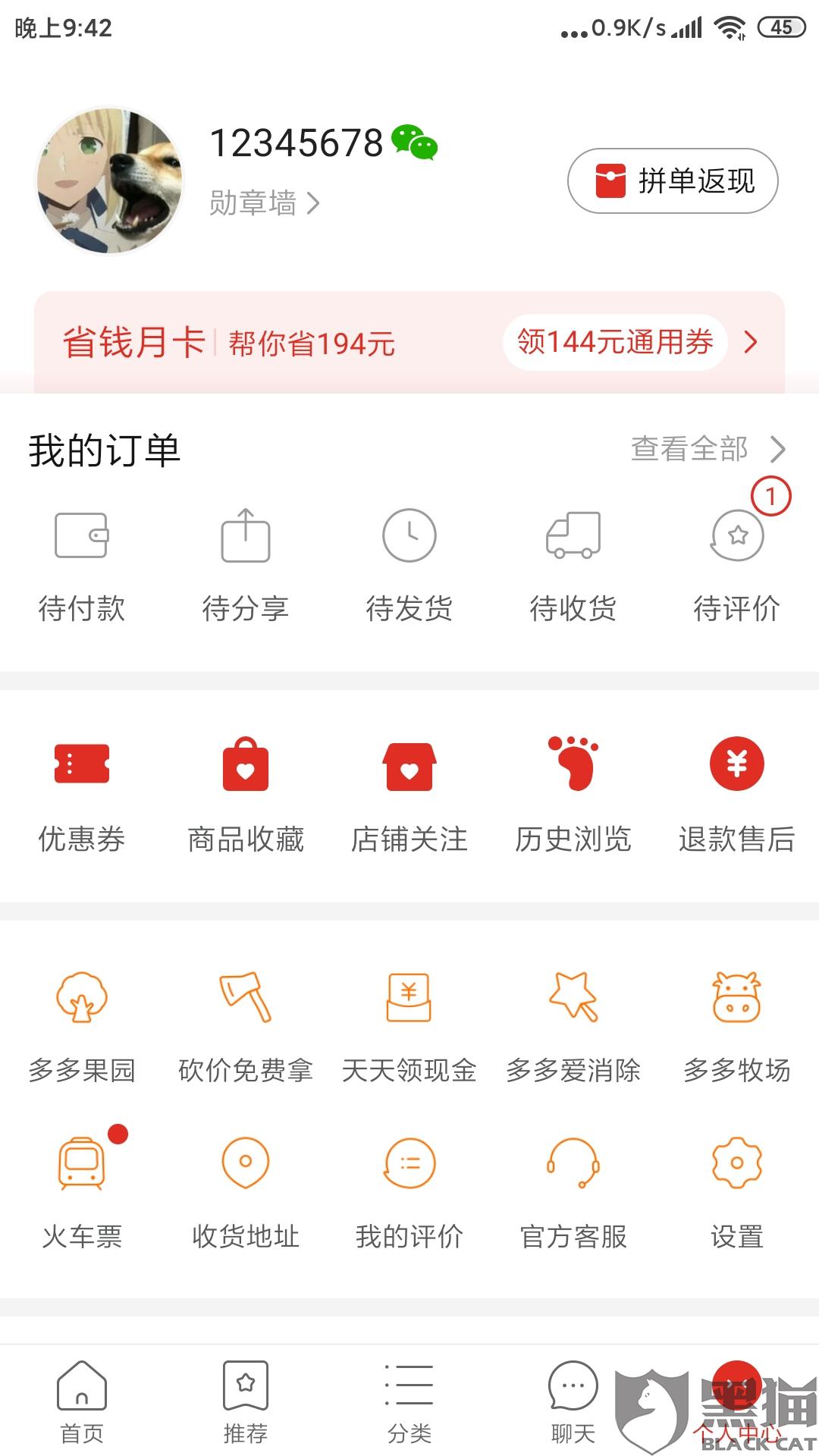
Task: Claim the 领144元通用券 coupon
Action: 614,342
